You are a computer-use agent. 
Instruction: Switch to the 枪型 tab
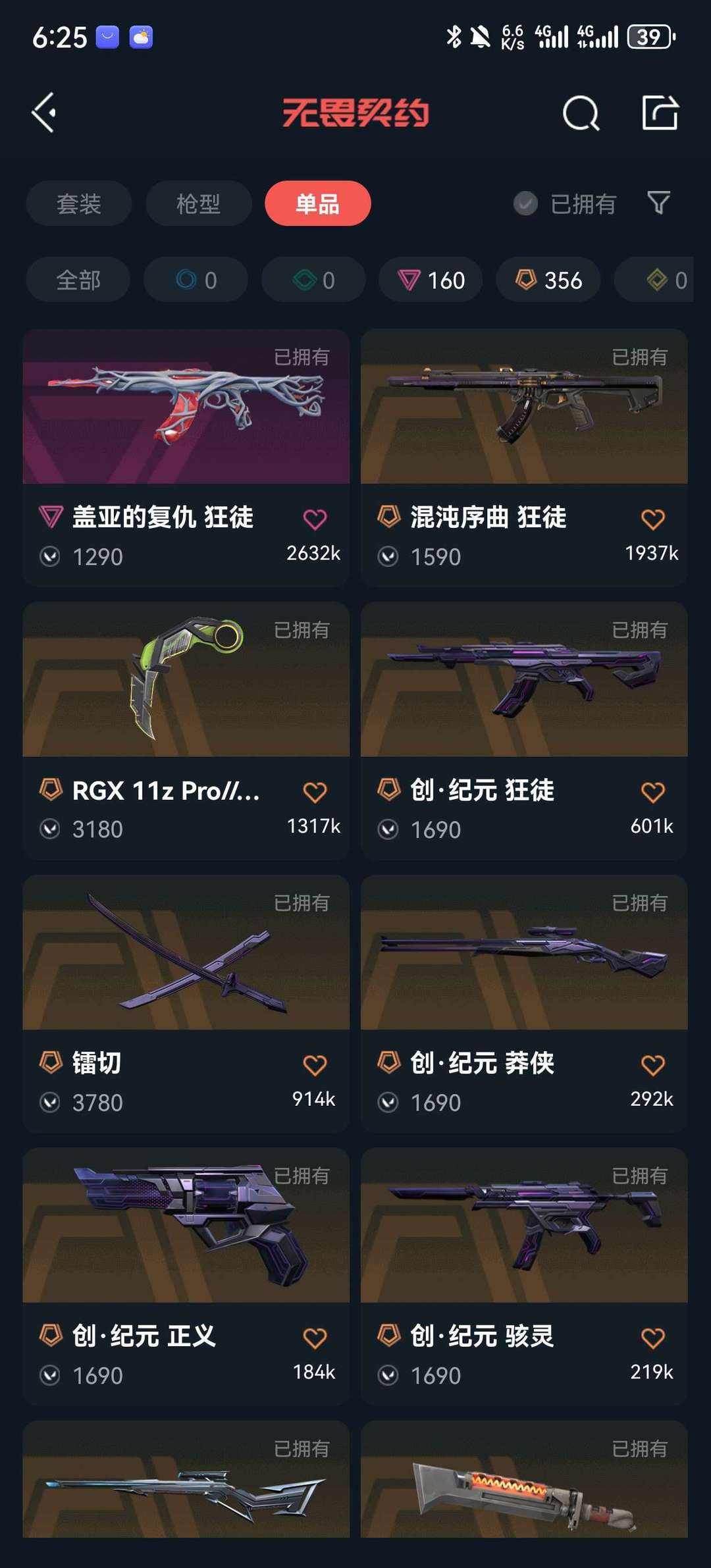198,204
